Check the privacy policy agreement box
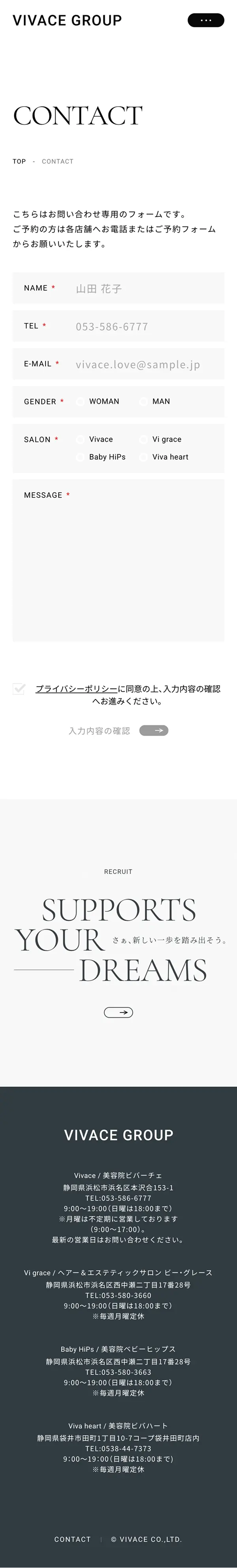Viewport: 237px width, 1568px height. pyautogui.click(x=19, y=689)
